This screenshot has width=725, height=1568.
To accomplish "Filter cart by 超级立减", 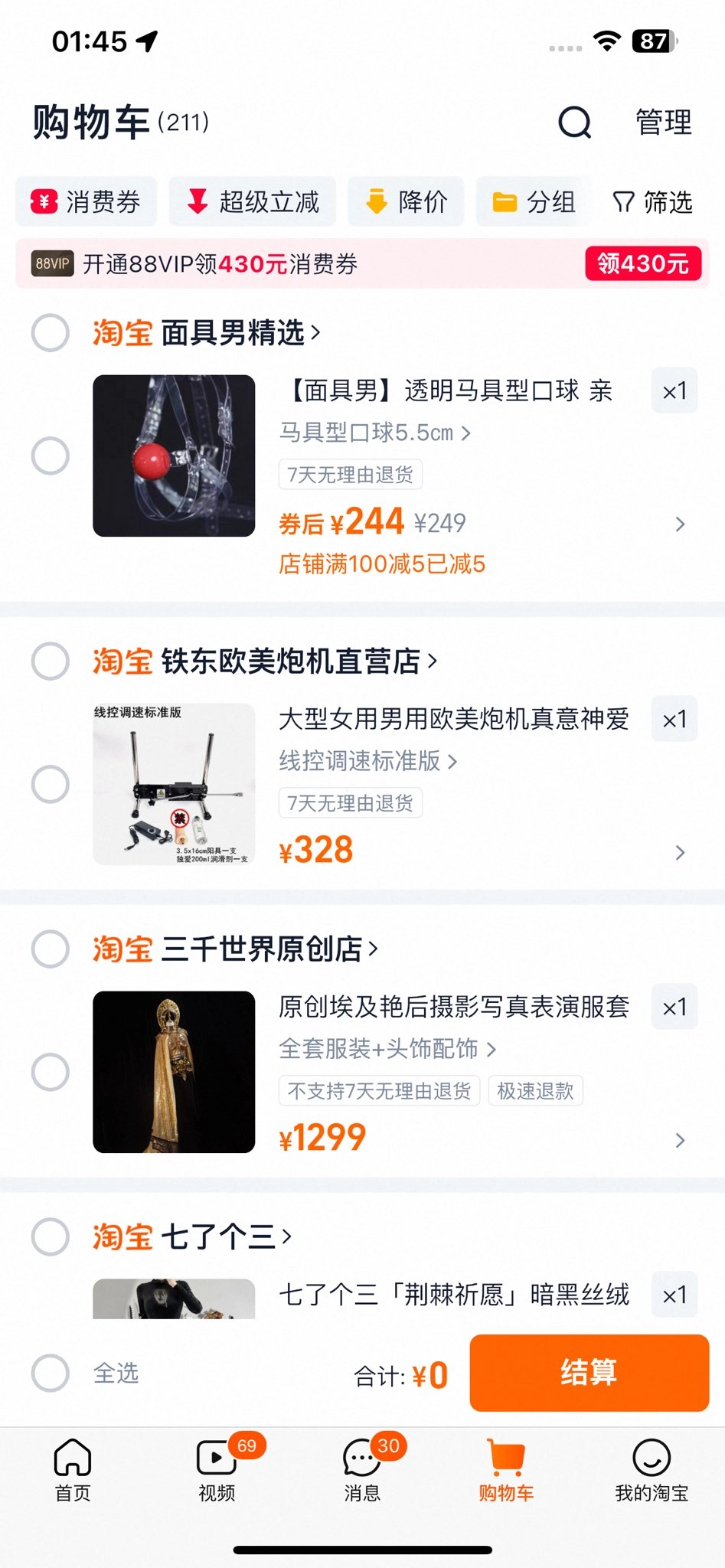I will tap(253, 202).
